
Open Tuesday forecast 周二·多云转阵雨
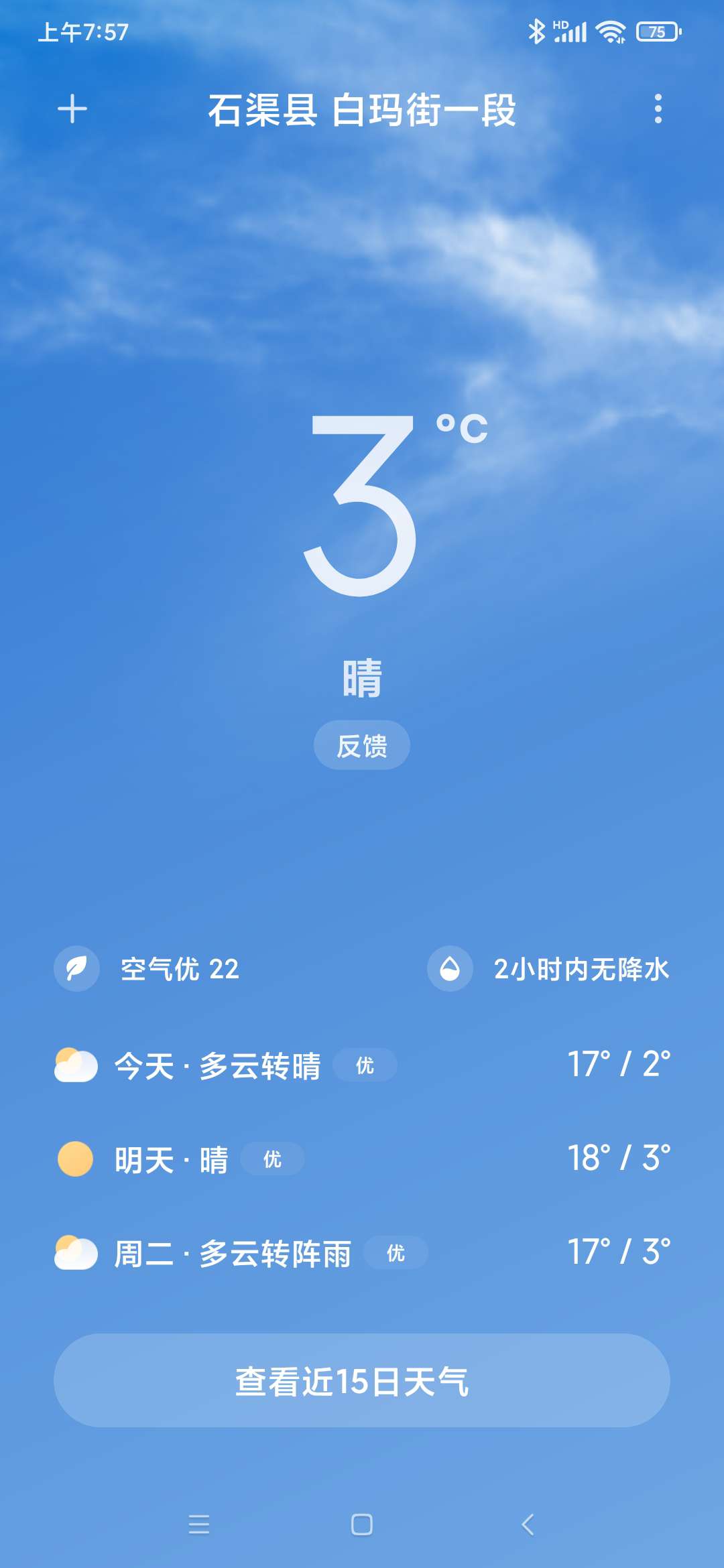(x=362, y=1252)
